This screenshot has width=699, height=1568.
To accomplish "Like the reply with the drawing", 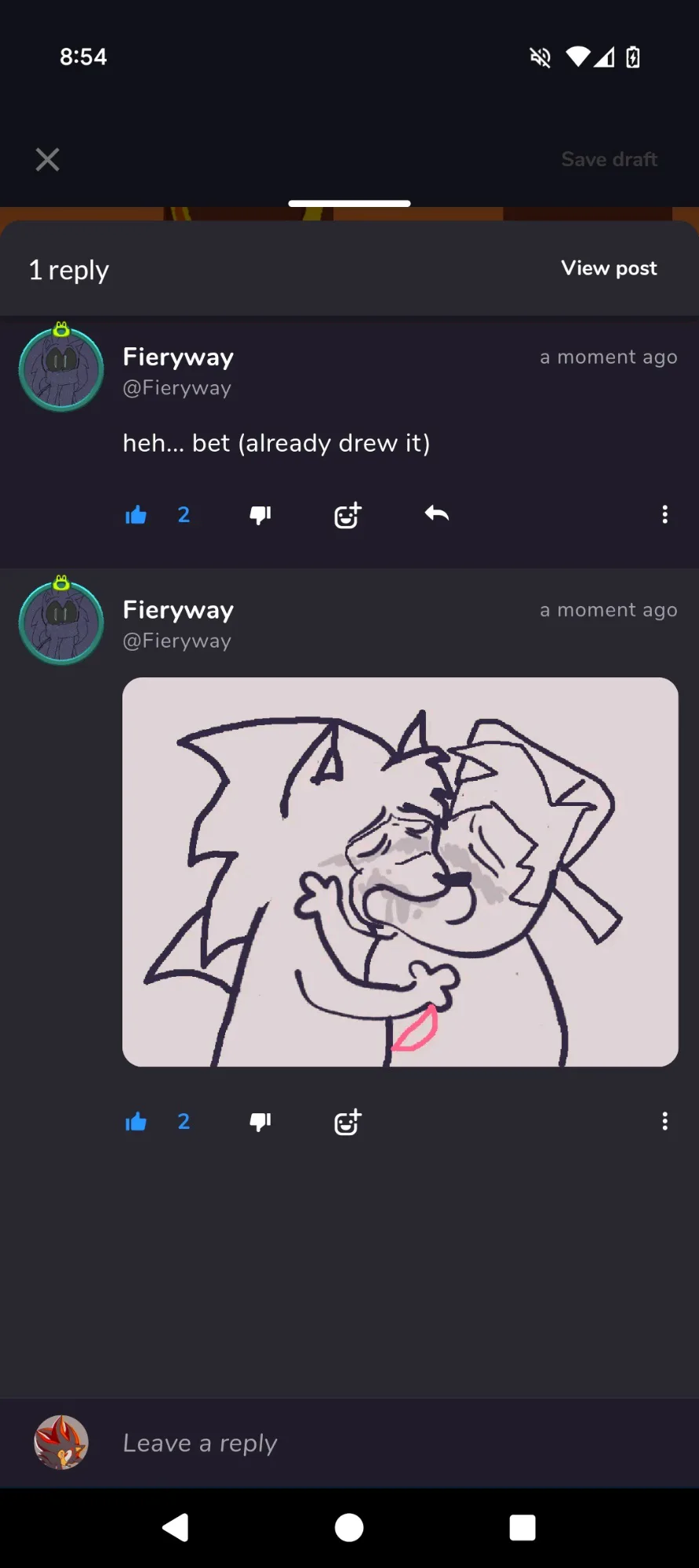I will (136, 1122).
